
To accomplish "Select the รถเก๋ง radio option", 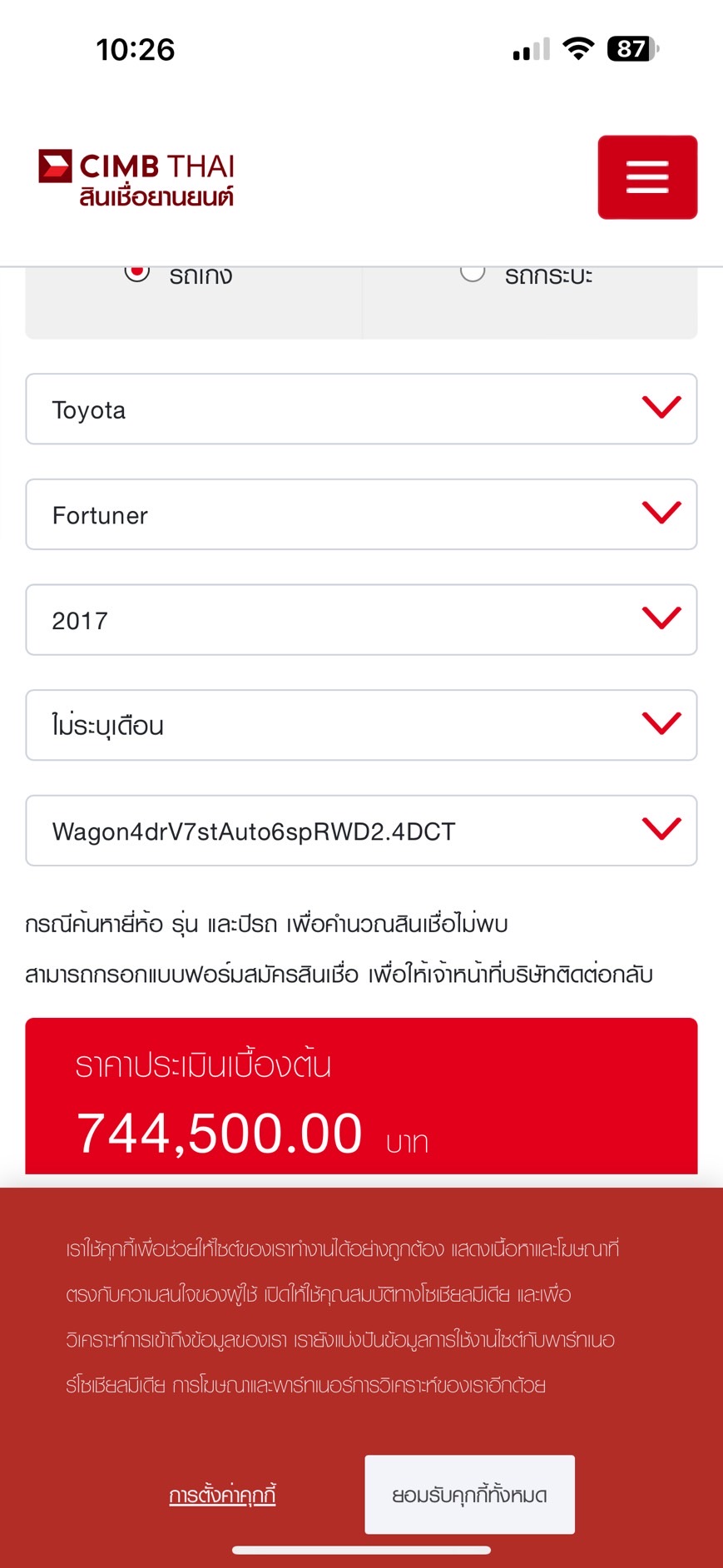I will (x=137, y=273).
